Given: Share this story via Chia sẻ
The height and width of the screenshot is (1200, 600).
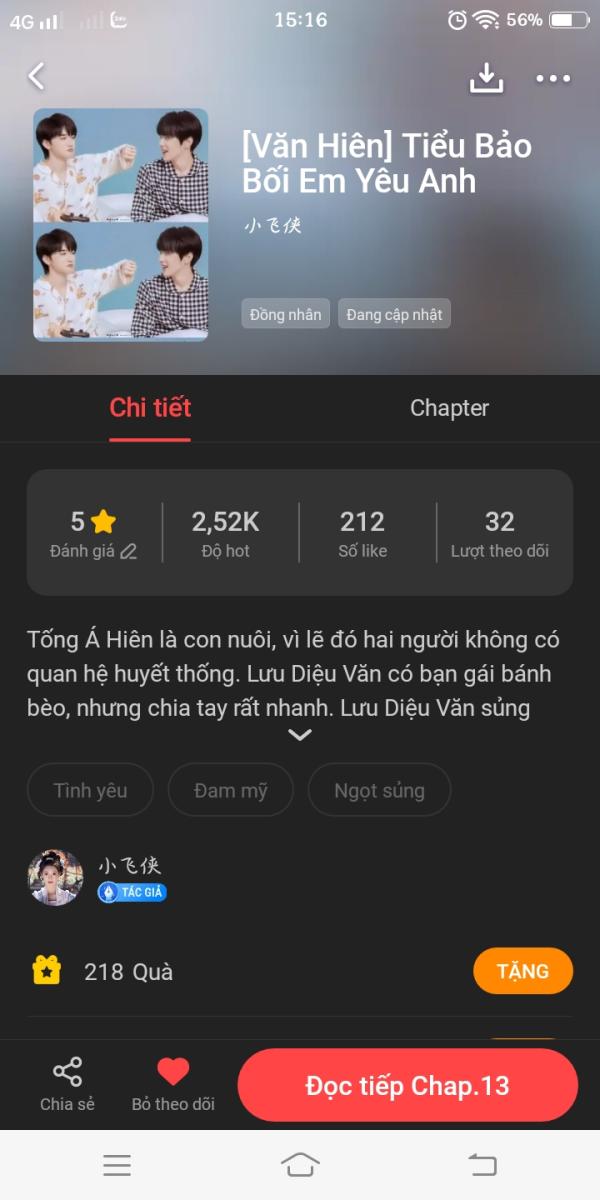Looking at the screenshot, I should (x=67, y=1085).
